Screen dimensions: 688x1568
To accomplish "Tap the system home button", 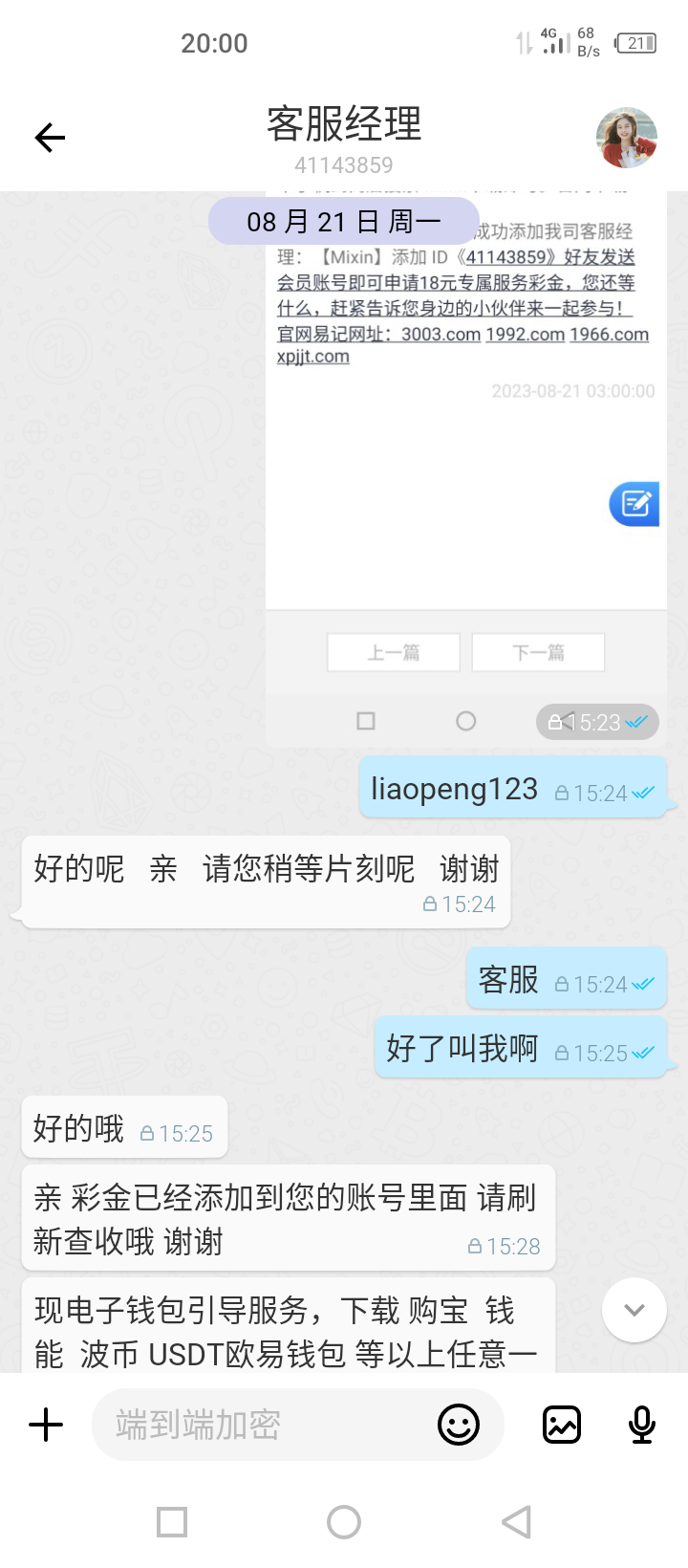I will [344, 1522].
